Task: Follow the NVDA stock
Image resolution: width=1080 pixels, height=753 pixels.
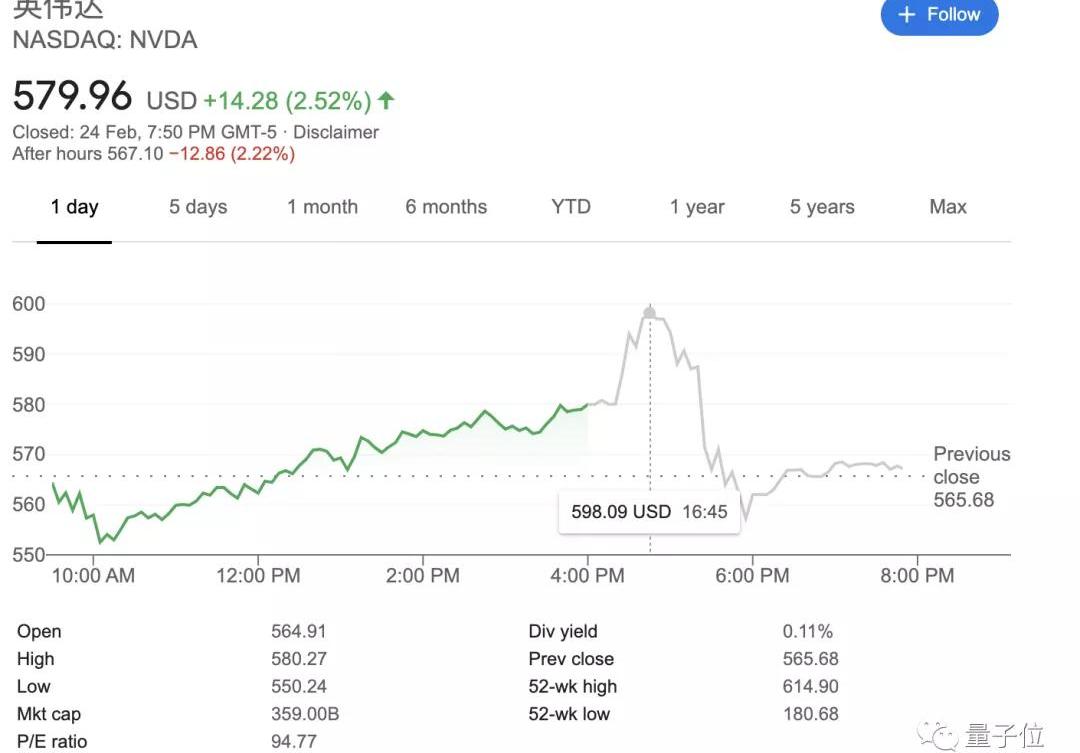Action: click(x=939, y=15)
